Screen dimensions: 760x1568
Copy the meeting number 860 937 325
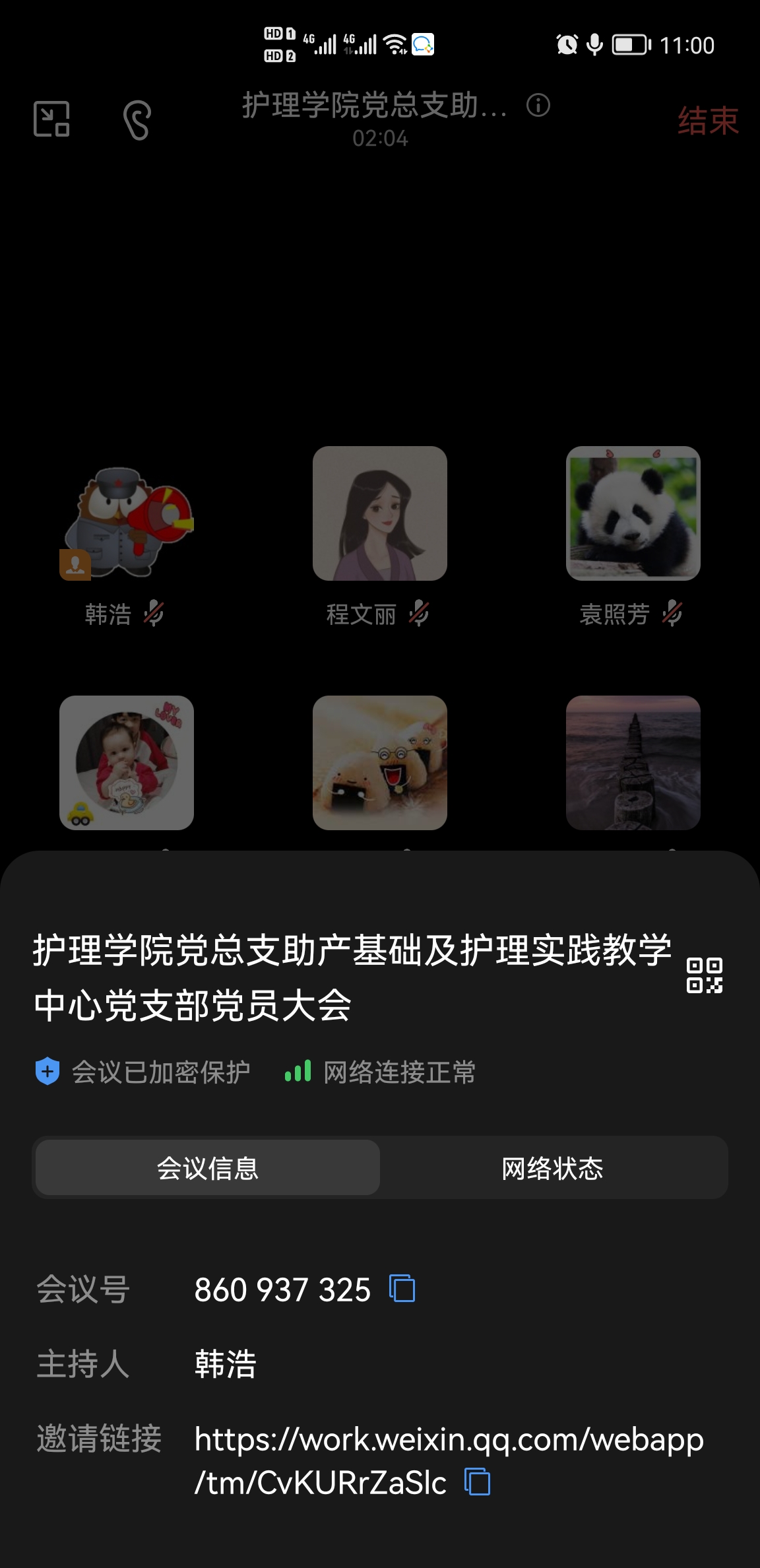(402, 1288)
